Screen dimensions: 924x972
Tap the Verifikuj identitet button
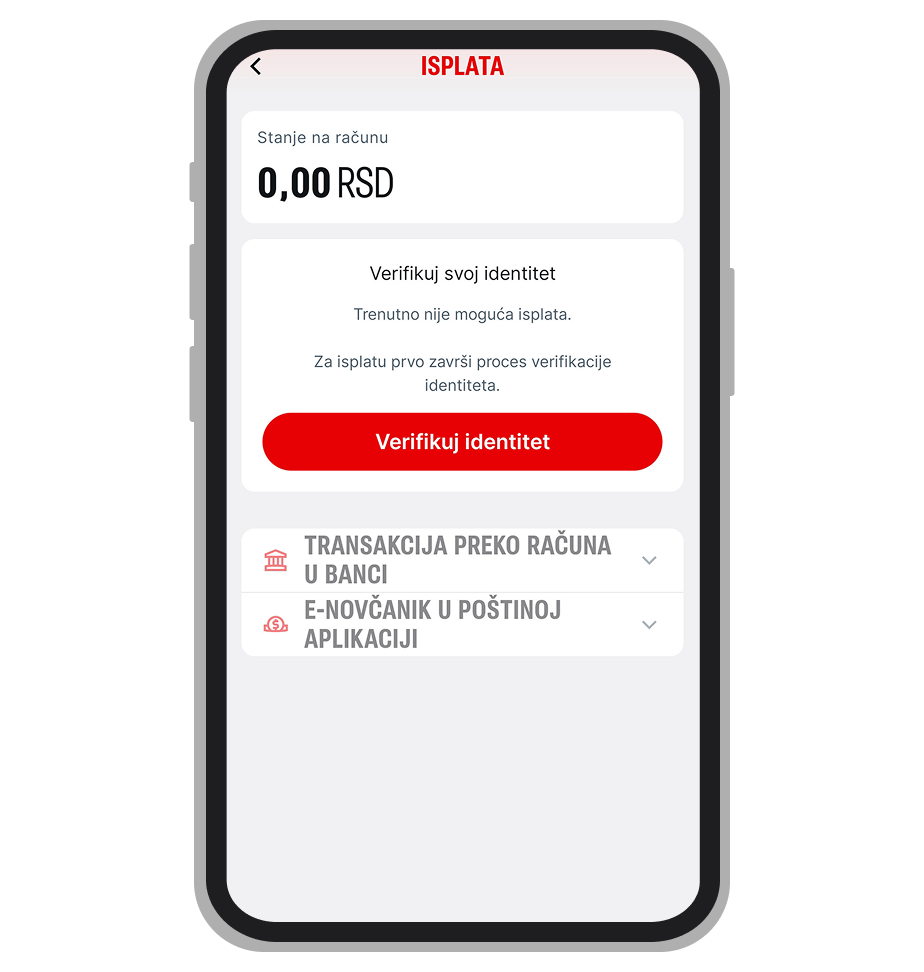pyautogui.click(x=462, y=442)
